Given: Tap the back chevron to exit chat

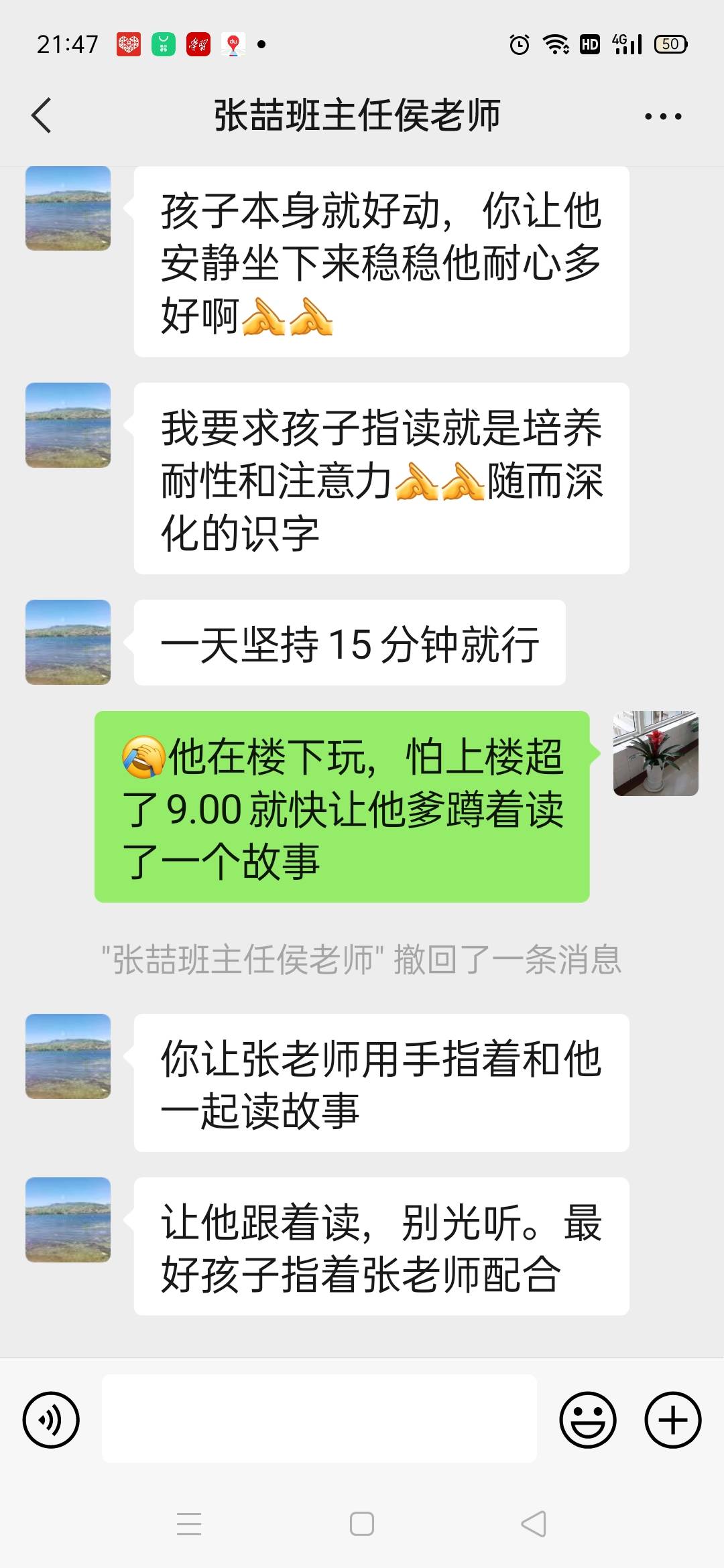Looking at the screenshot, I should click(x=42, y=115).
